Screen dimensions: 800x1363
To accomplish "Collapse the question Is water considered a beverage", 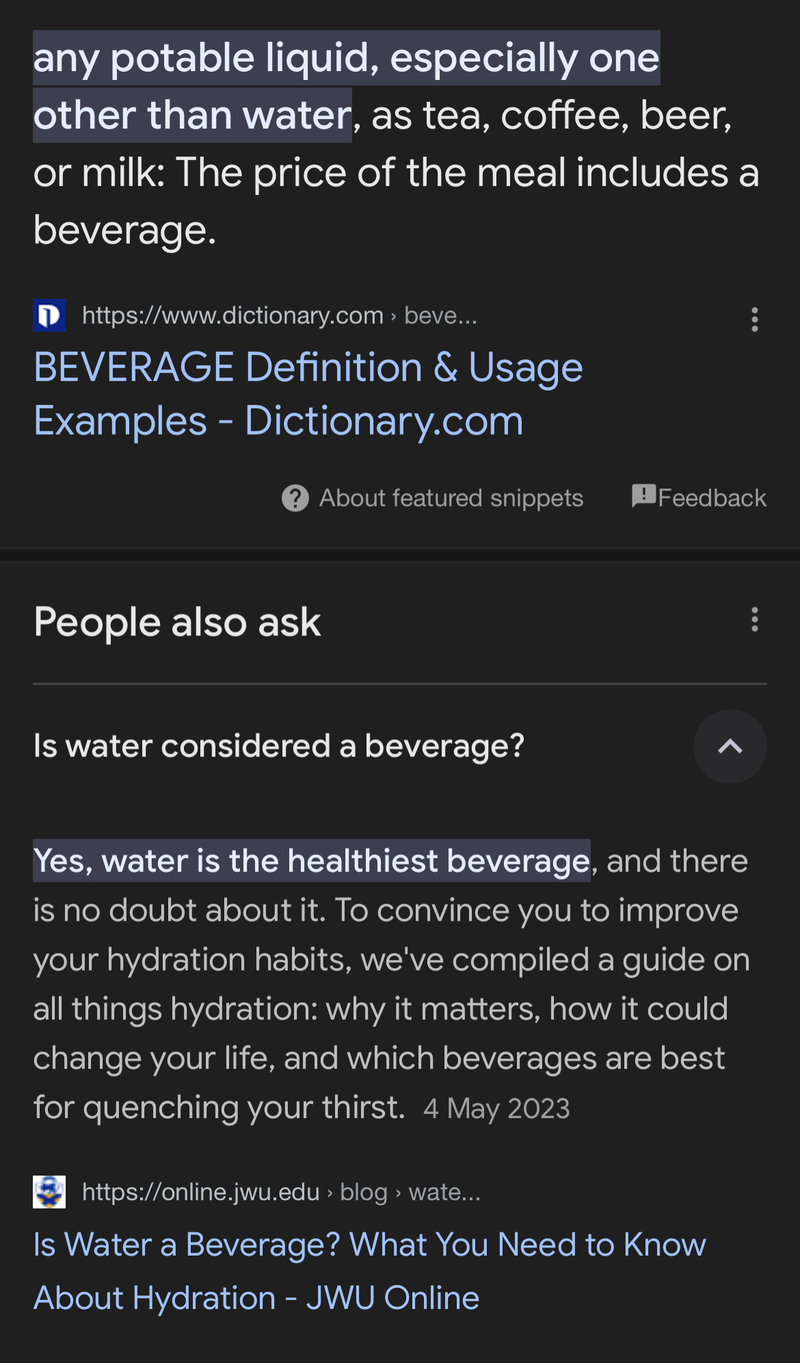I will tap(730, 746).
